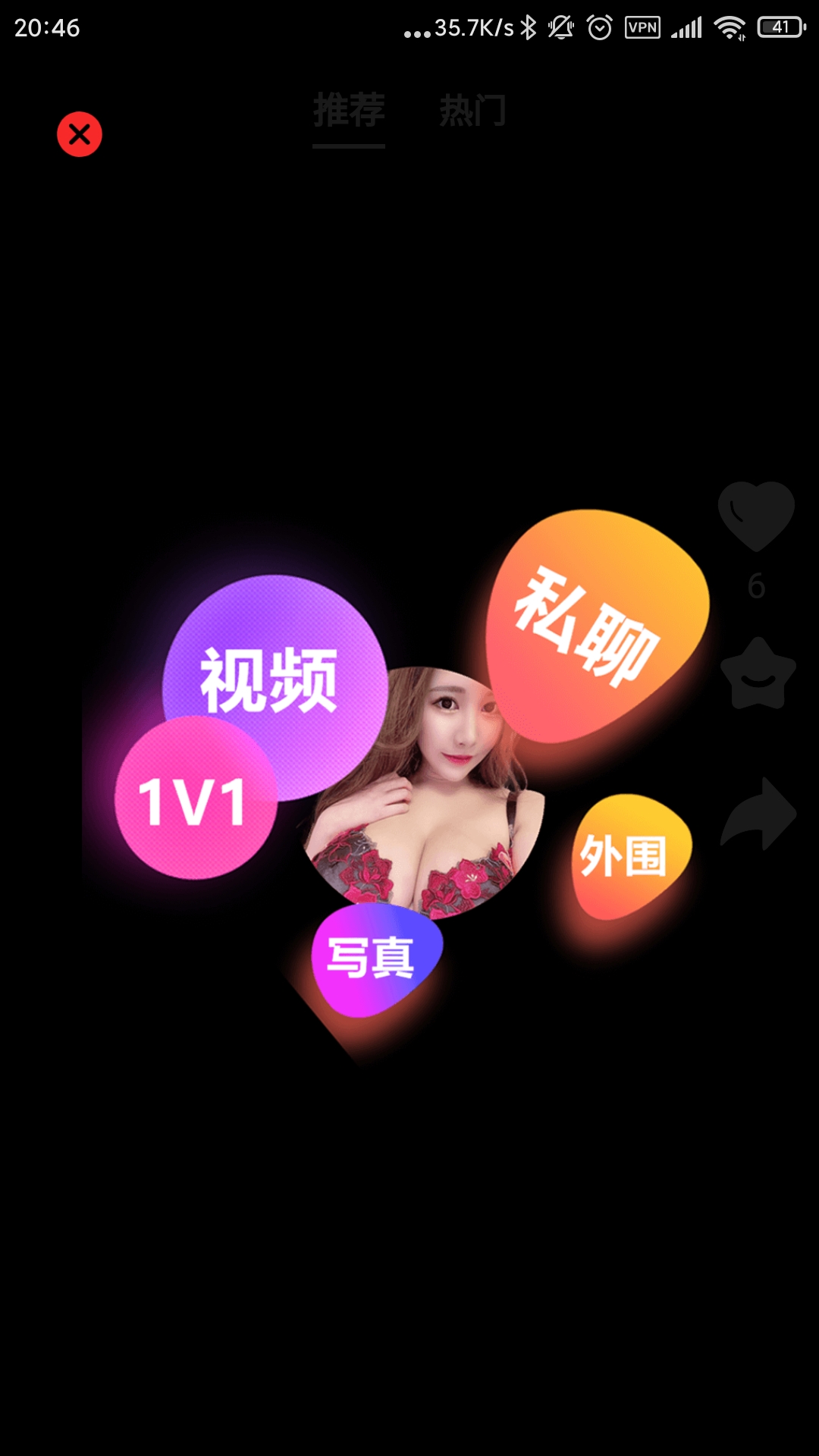Image resolution: width=819 pixels, height=1456 pixels.
Task: Switch to the 热门 tab
Action: (x=472, y=111)
